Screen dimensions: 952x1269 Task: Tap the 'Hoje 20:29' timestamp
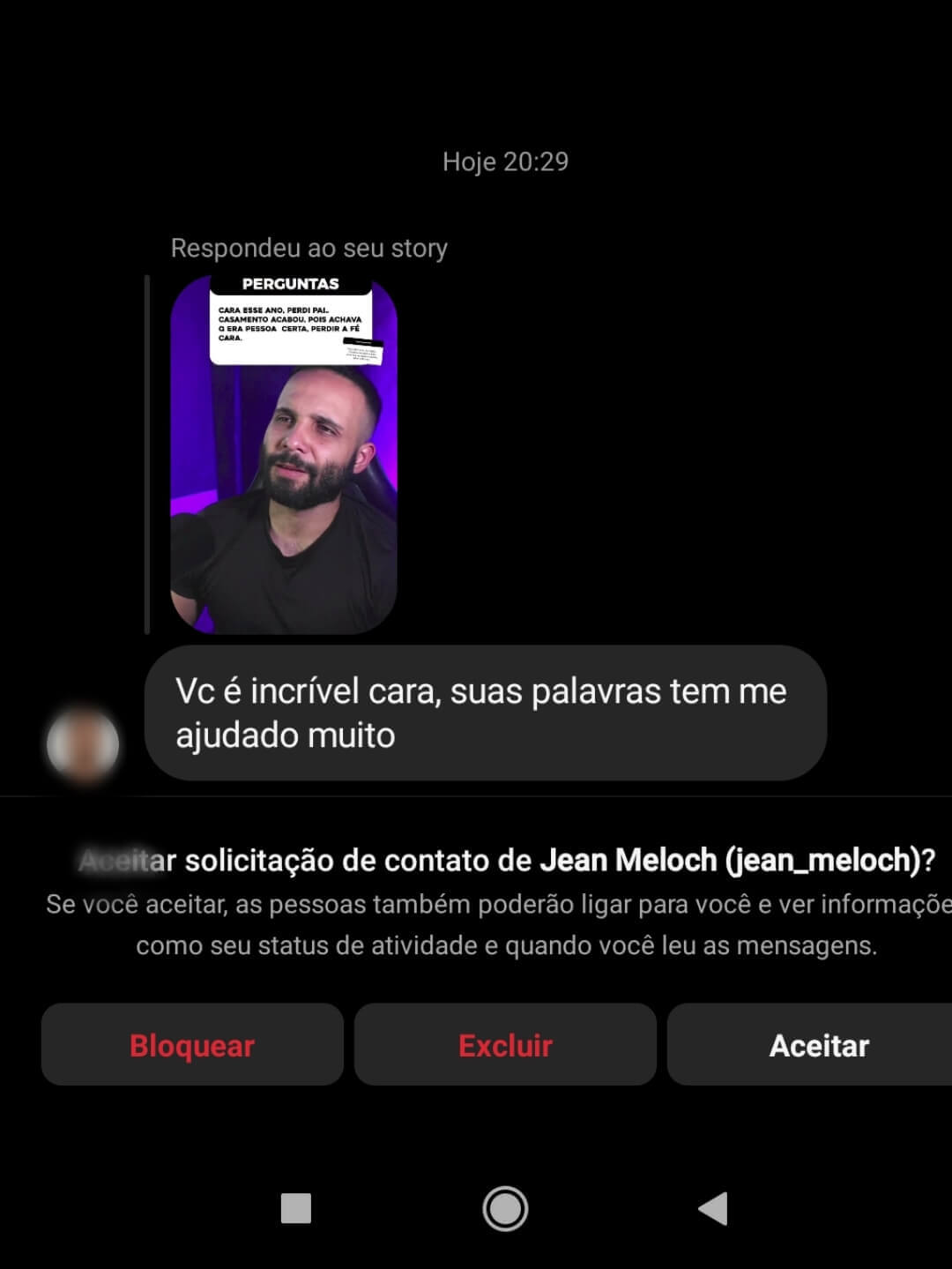504,160
